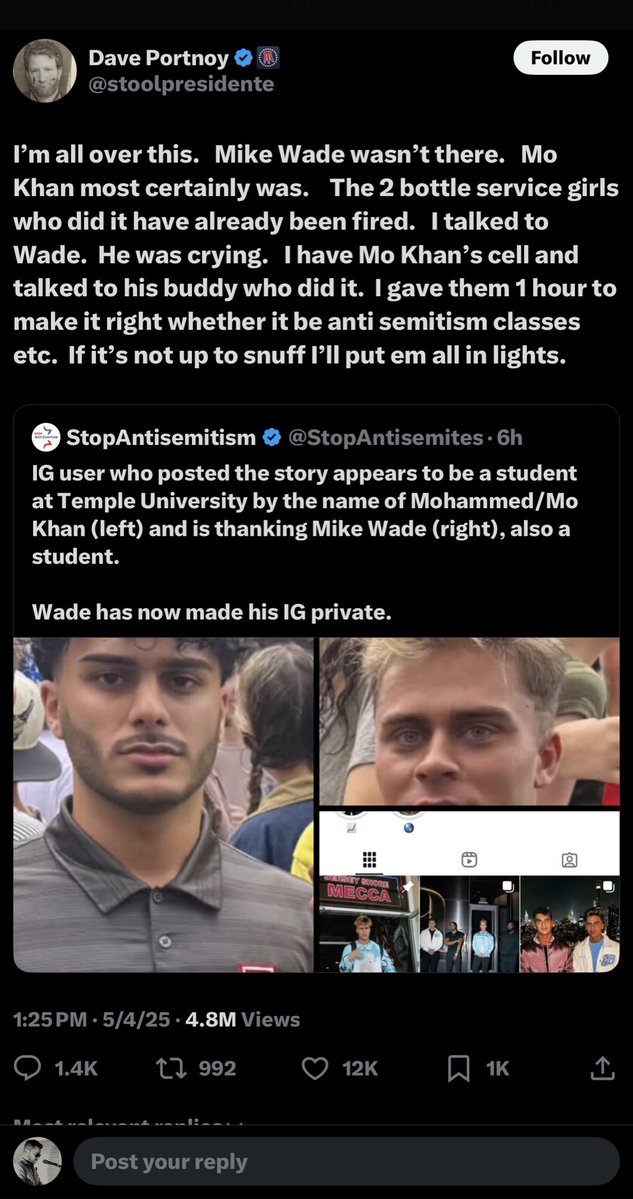This screenshot has height=1199, width=633.
Task: Share this post
Action: click(602, 1068)
